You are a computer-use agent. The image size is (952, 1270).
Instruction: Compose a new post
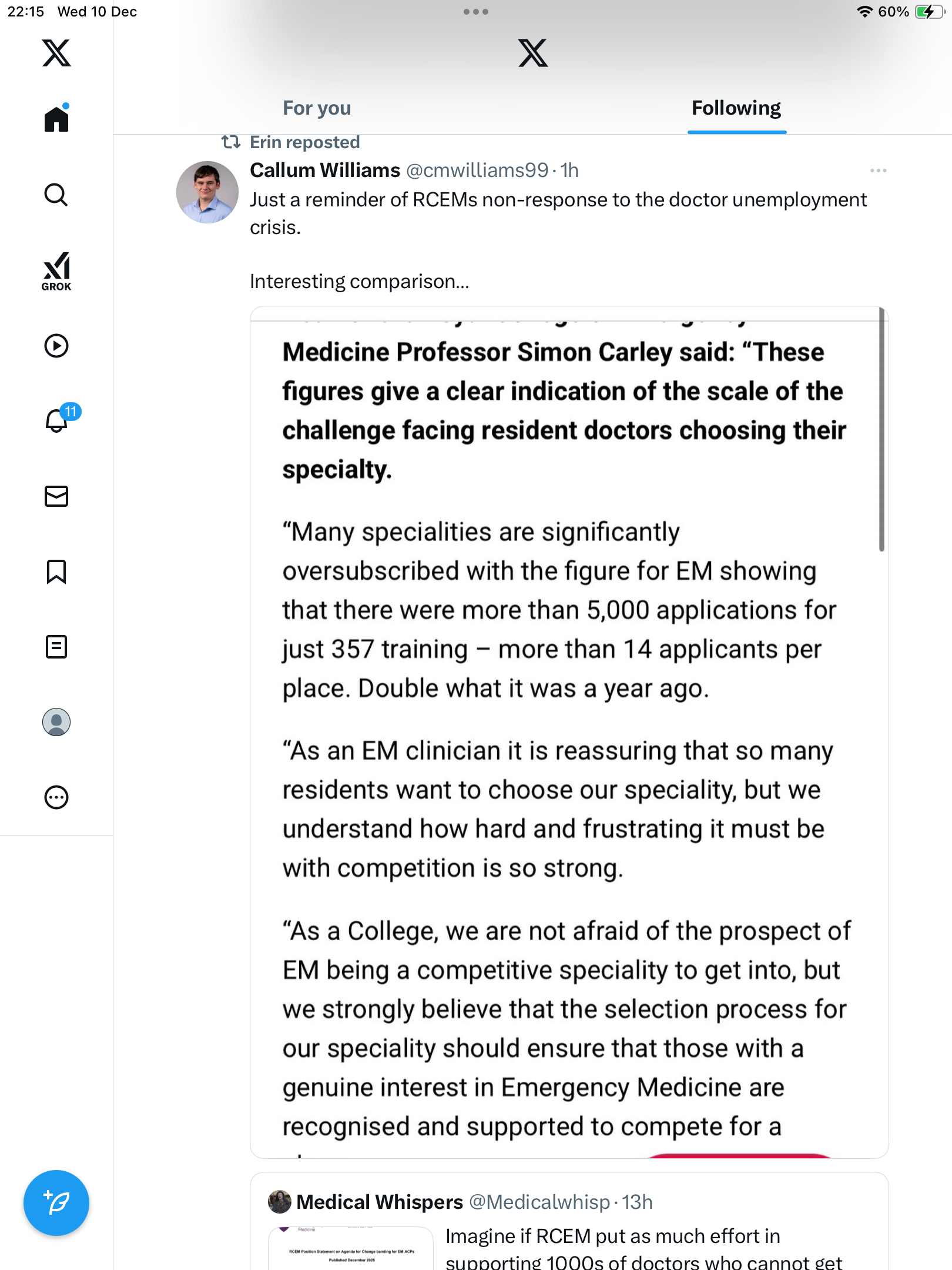56,1203
